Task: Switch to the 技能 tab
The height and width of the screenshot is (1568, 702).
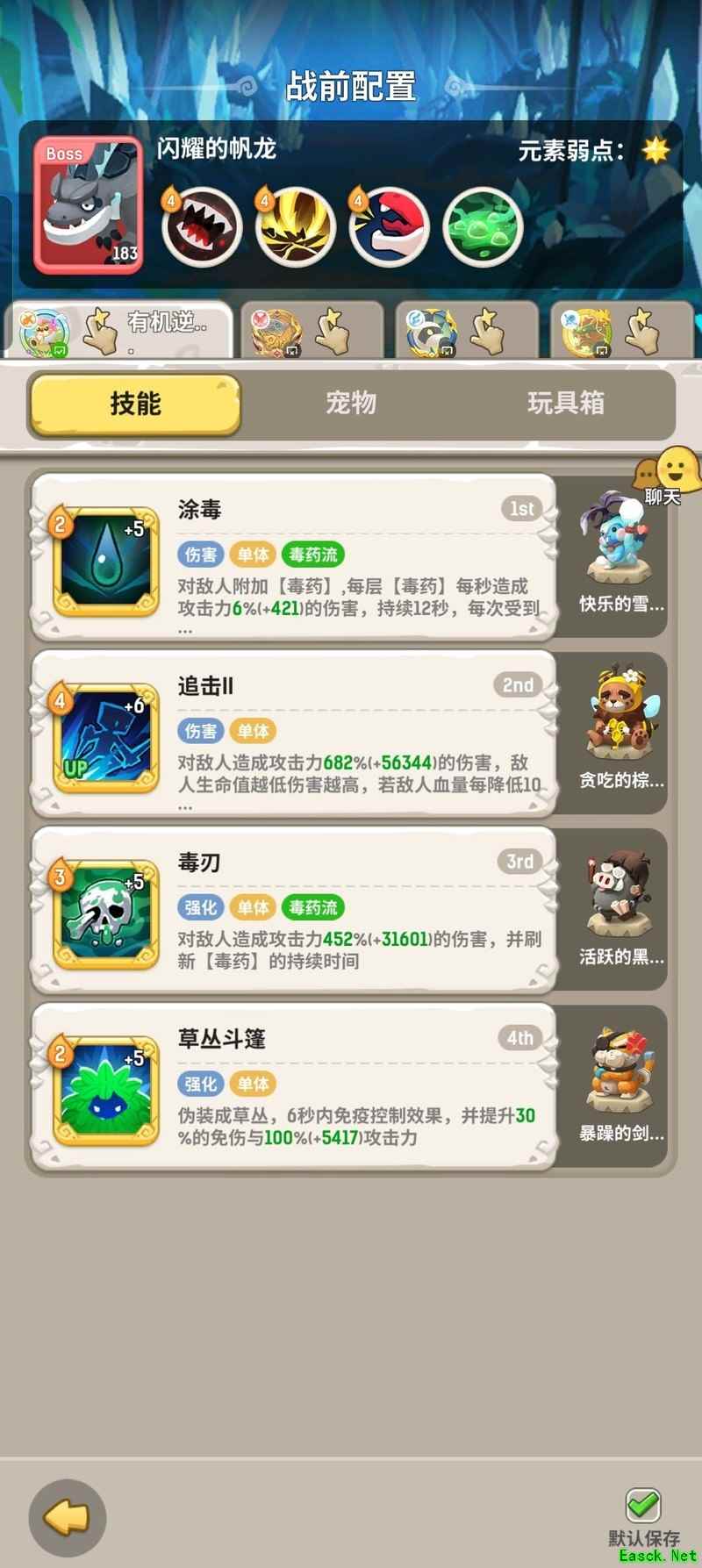Action: (135, 405)
